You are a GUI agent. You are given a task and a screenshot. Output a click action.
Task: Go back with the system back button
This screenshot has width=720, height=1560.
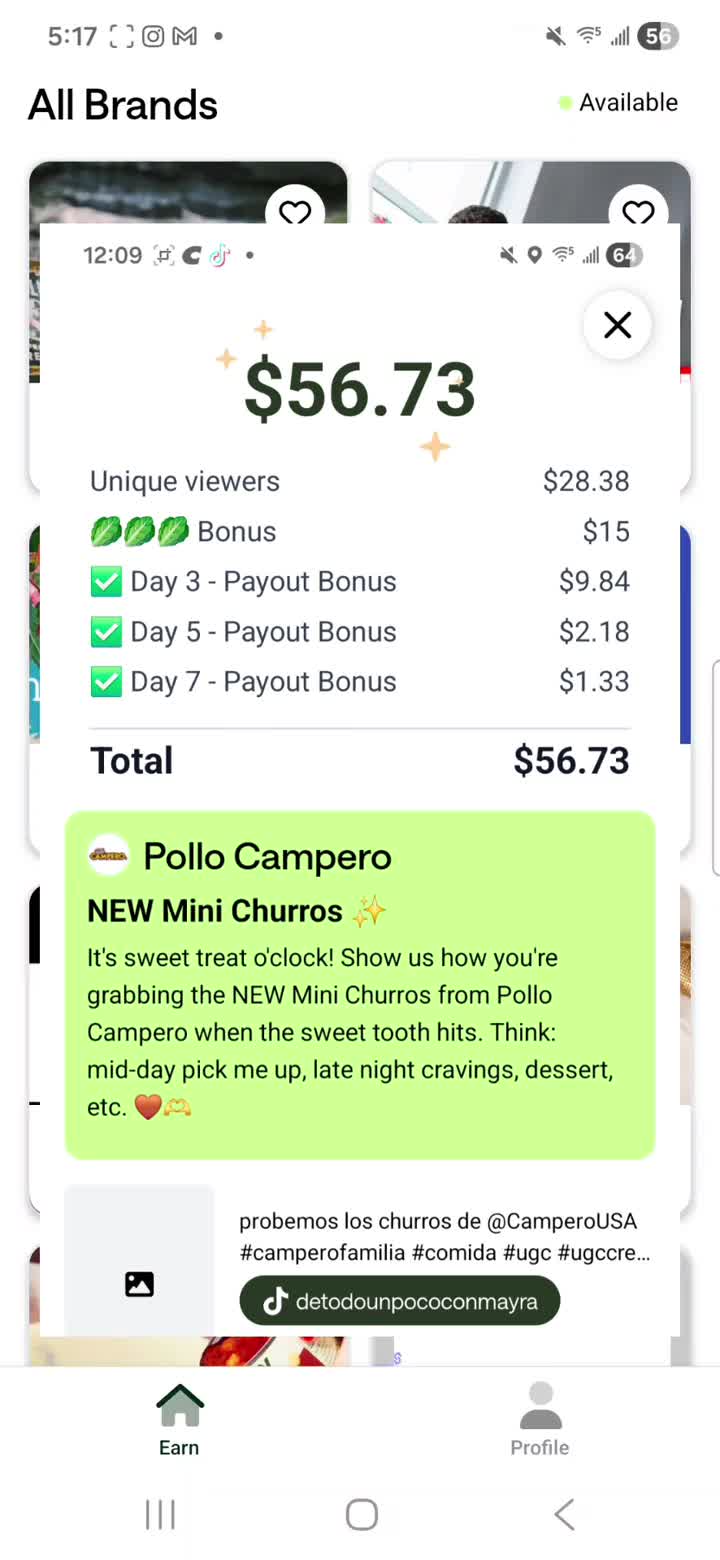click(564, 1514)
